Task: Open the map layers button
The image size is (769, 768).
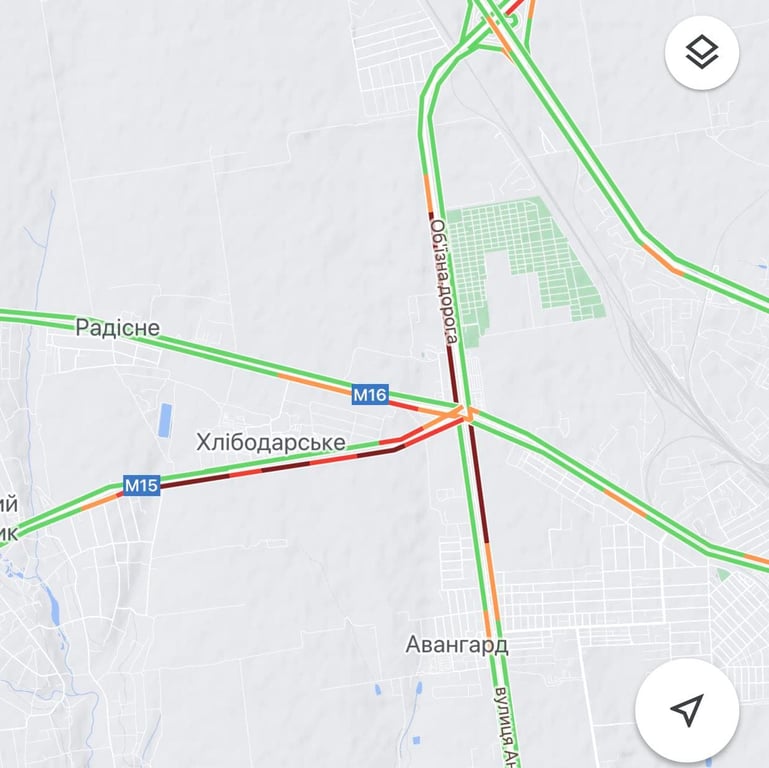Action: coord(702,52)
